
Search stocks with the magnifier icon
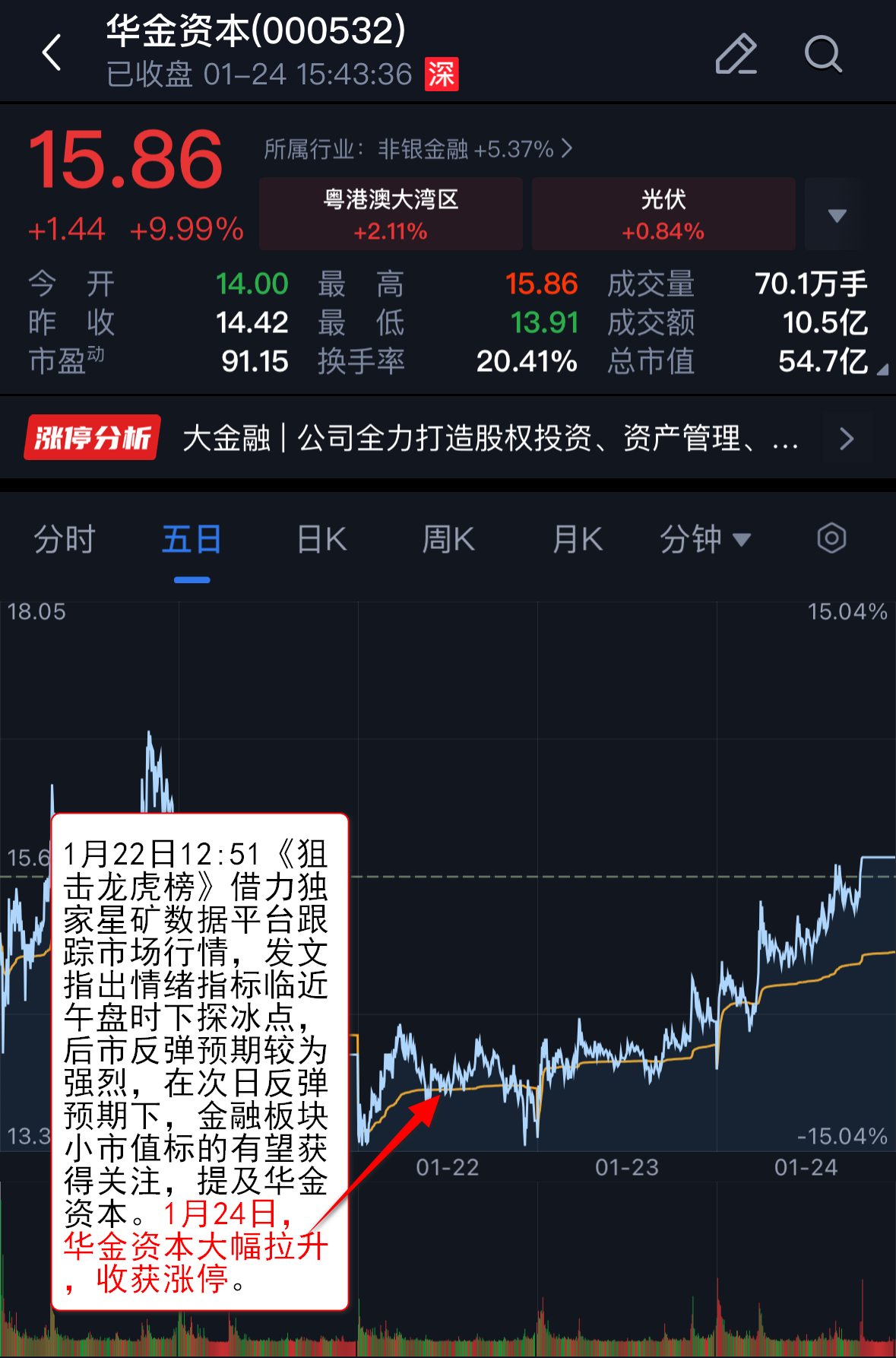(x=823, y=54)
